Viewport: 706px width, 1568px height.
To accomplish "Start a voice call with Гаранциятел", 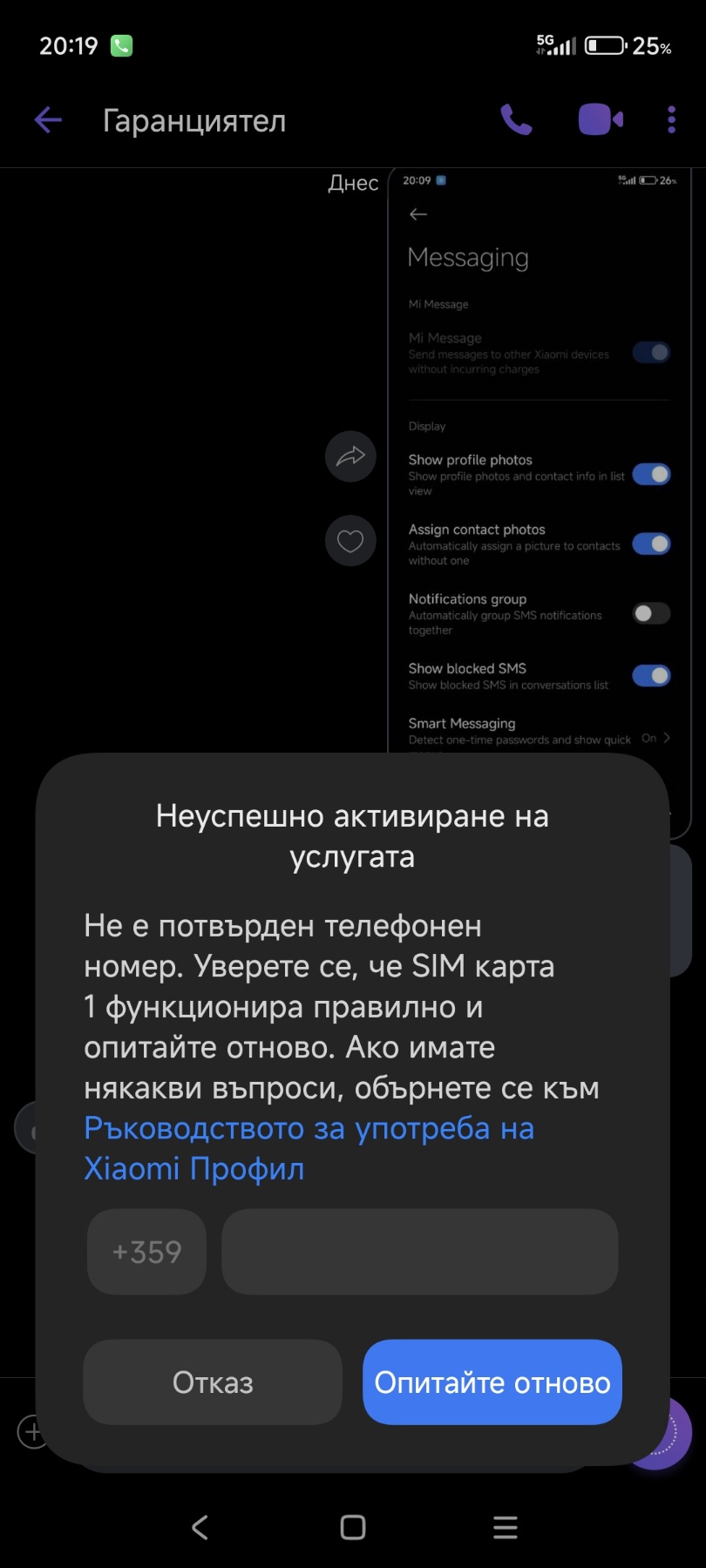I will 516,120.
